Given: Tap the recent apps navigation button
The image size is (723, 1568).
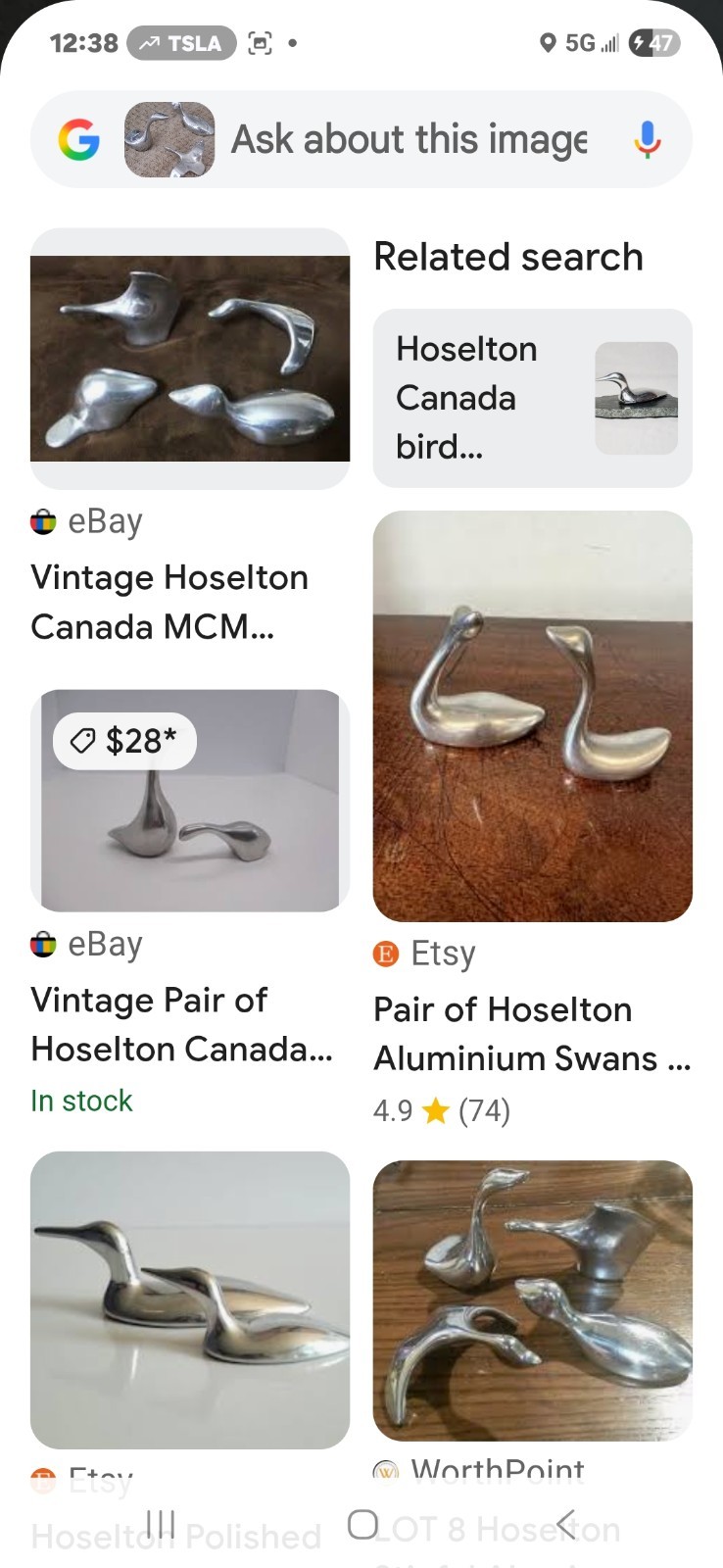Looking at the screenshot, I should pyautogui.click(x=161, y=1522).
